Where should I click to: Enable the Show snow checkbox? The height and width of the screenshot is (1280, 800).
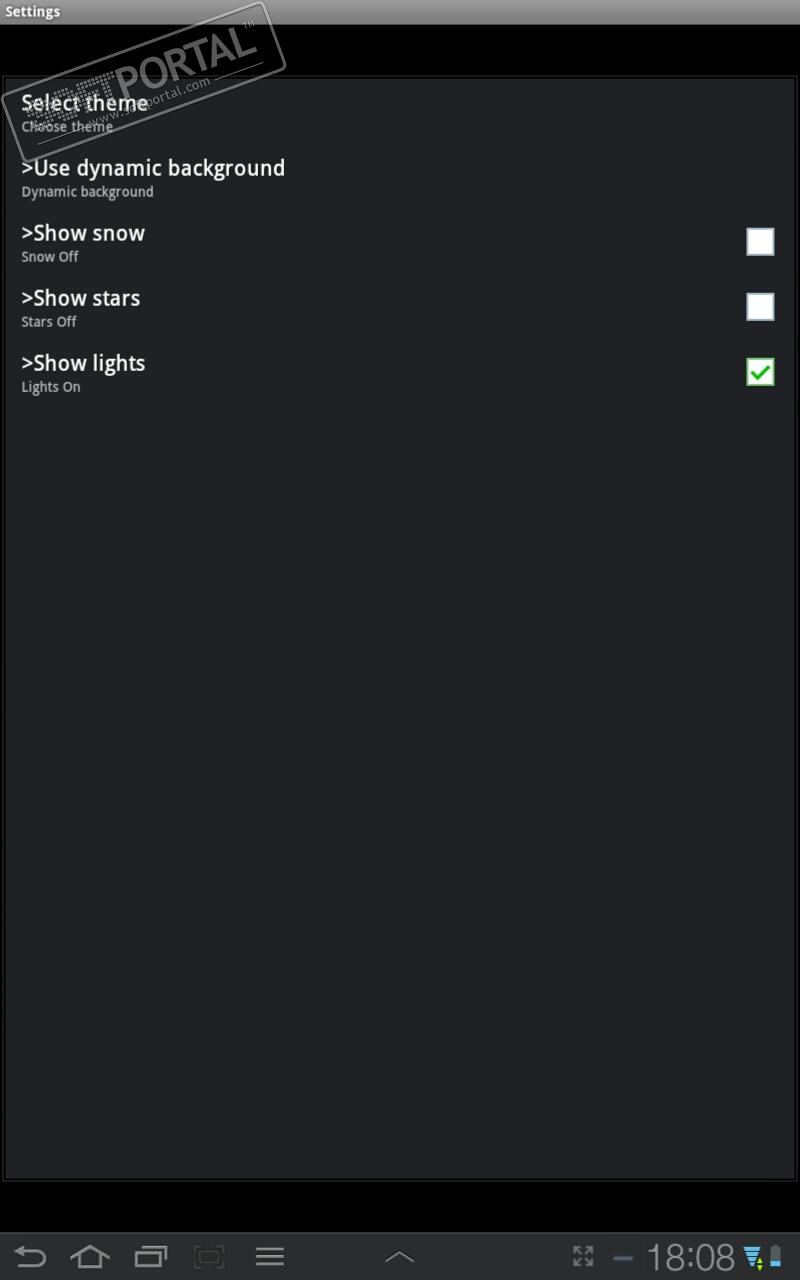760,242
